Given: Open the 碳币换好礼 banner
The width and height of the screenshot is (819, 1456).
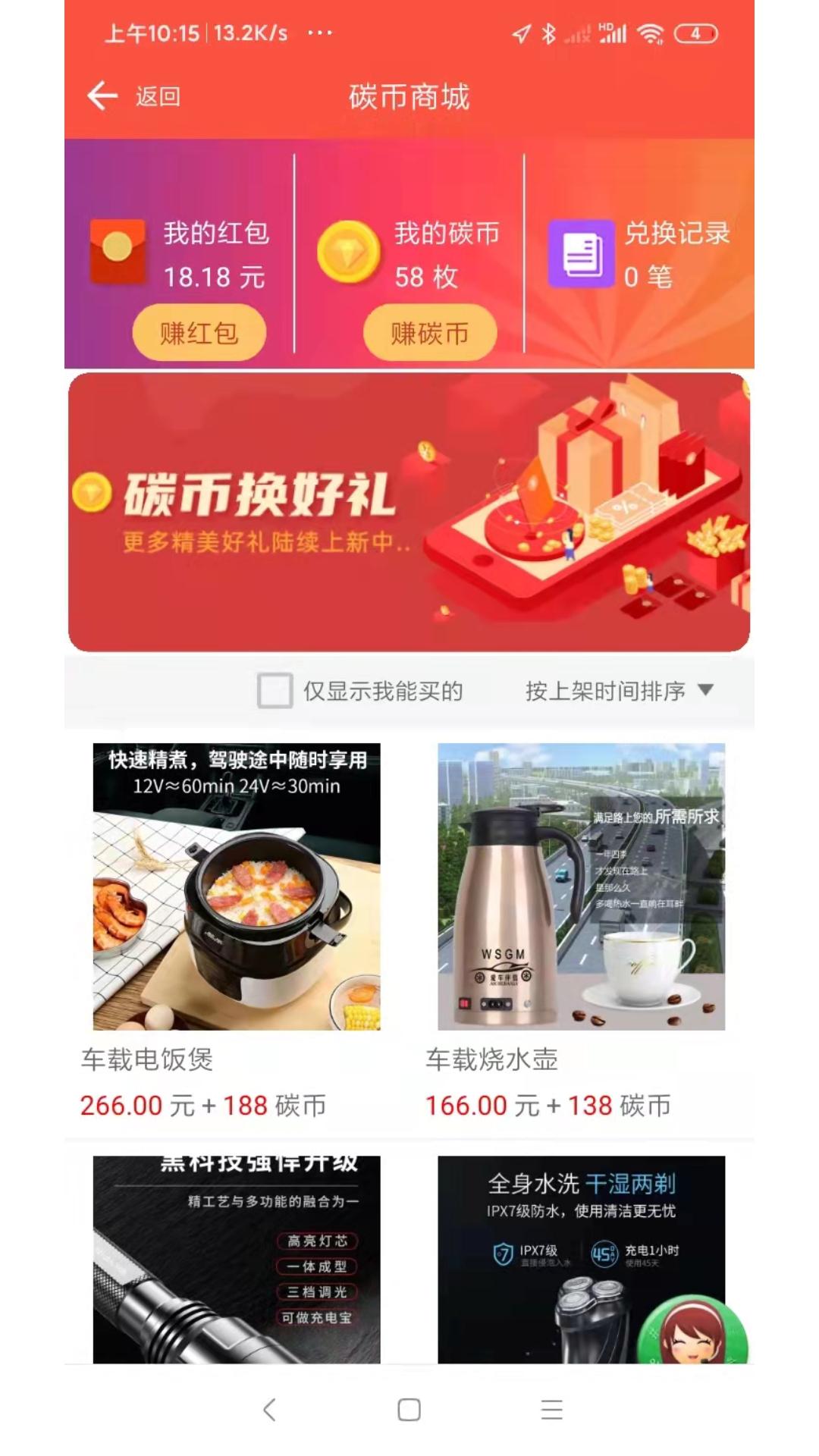Looking at the screenshot, I should [409, 513].
